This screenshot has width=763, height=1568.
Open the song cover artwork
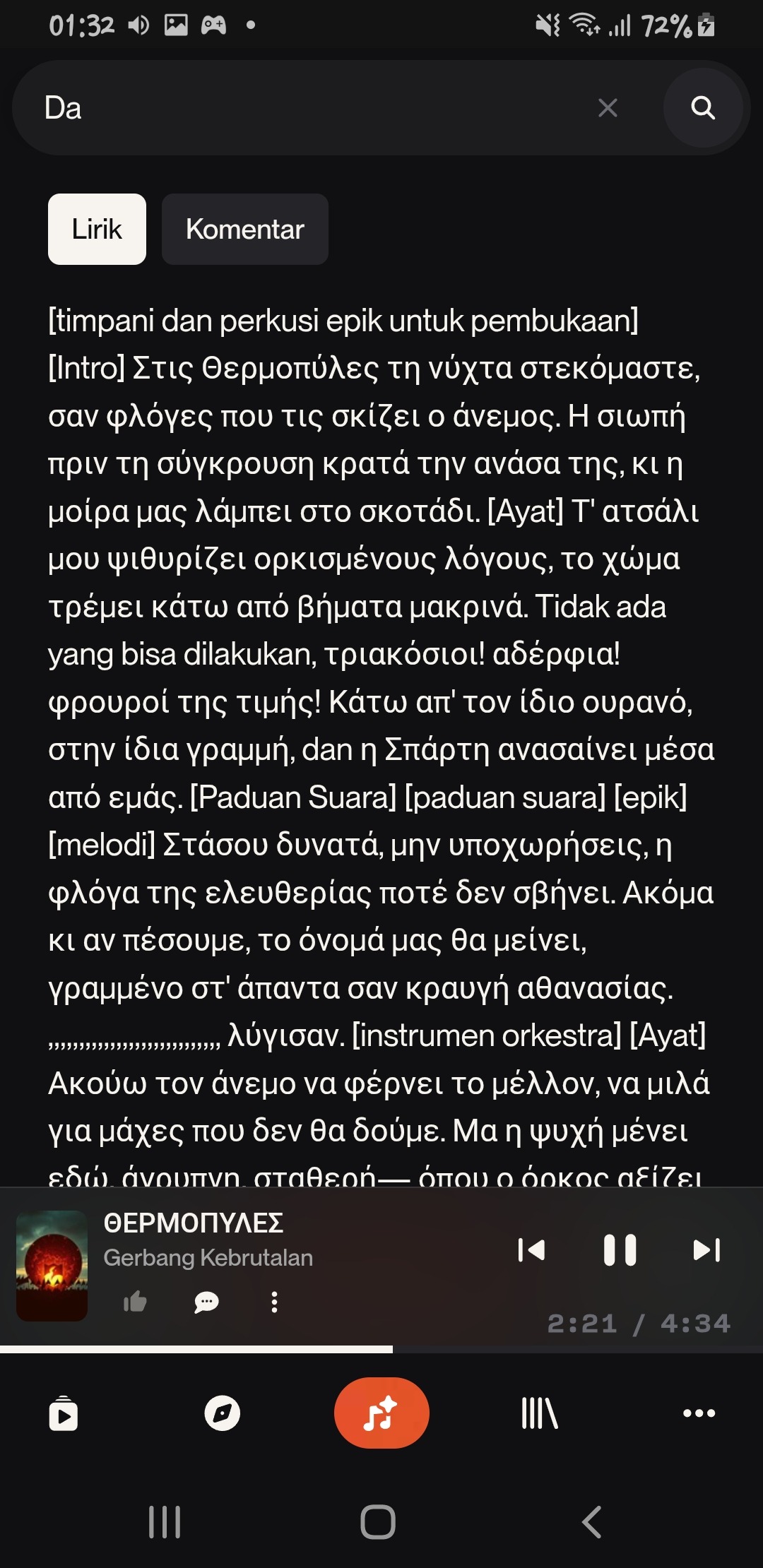[52, 1266]
